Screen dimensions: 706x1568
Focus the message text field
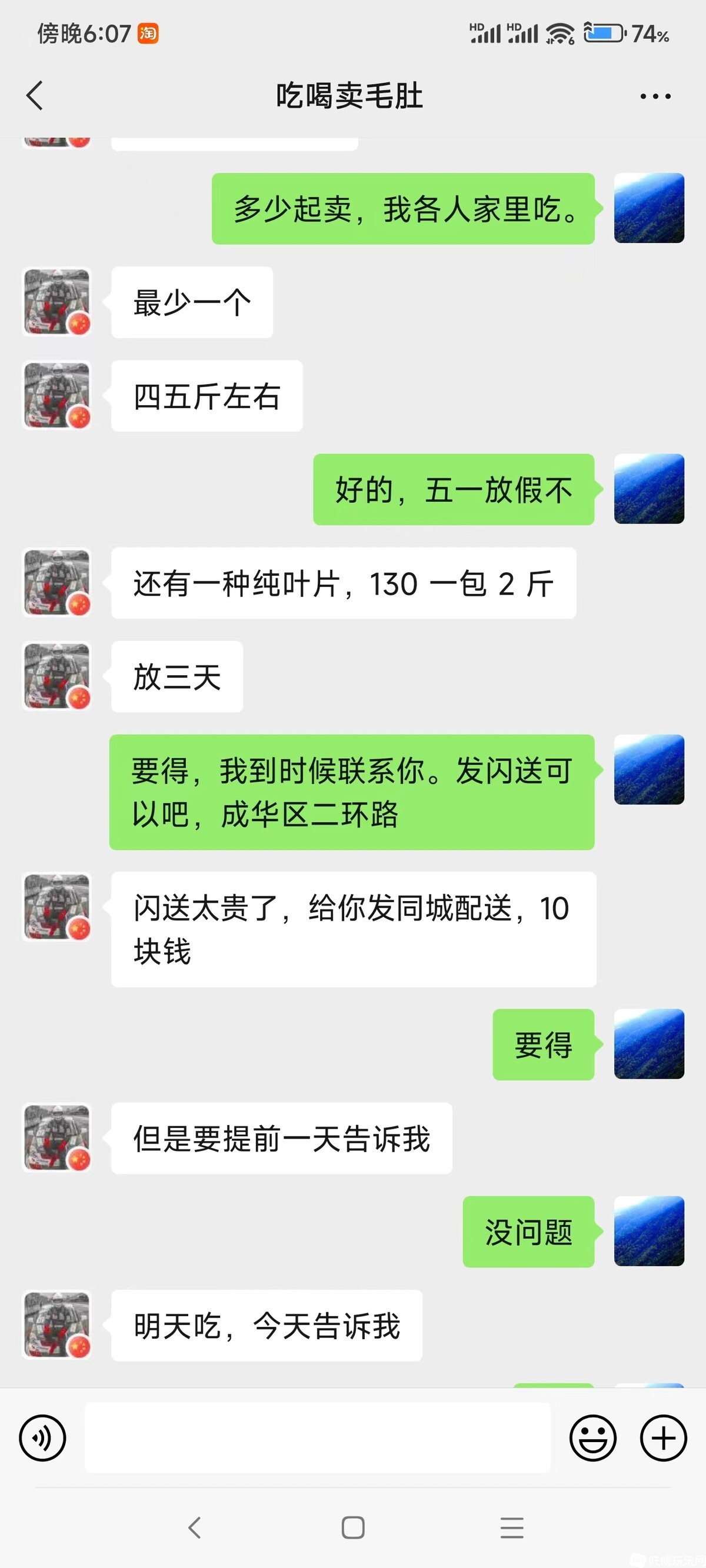tap(317, 1438)
